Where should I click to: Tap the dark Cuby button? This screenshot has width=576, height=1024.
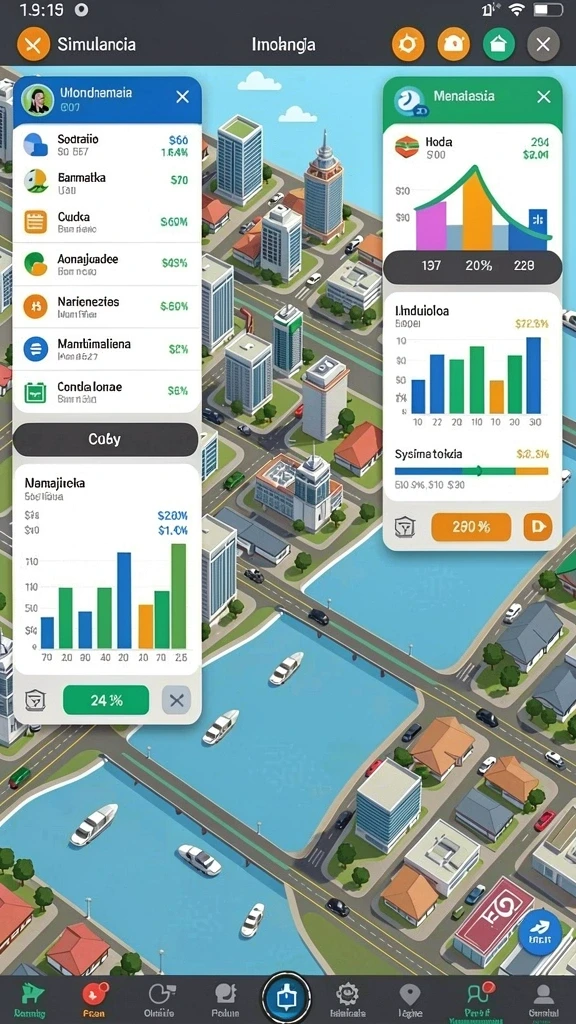pos(105,440)
